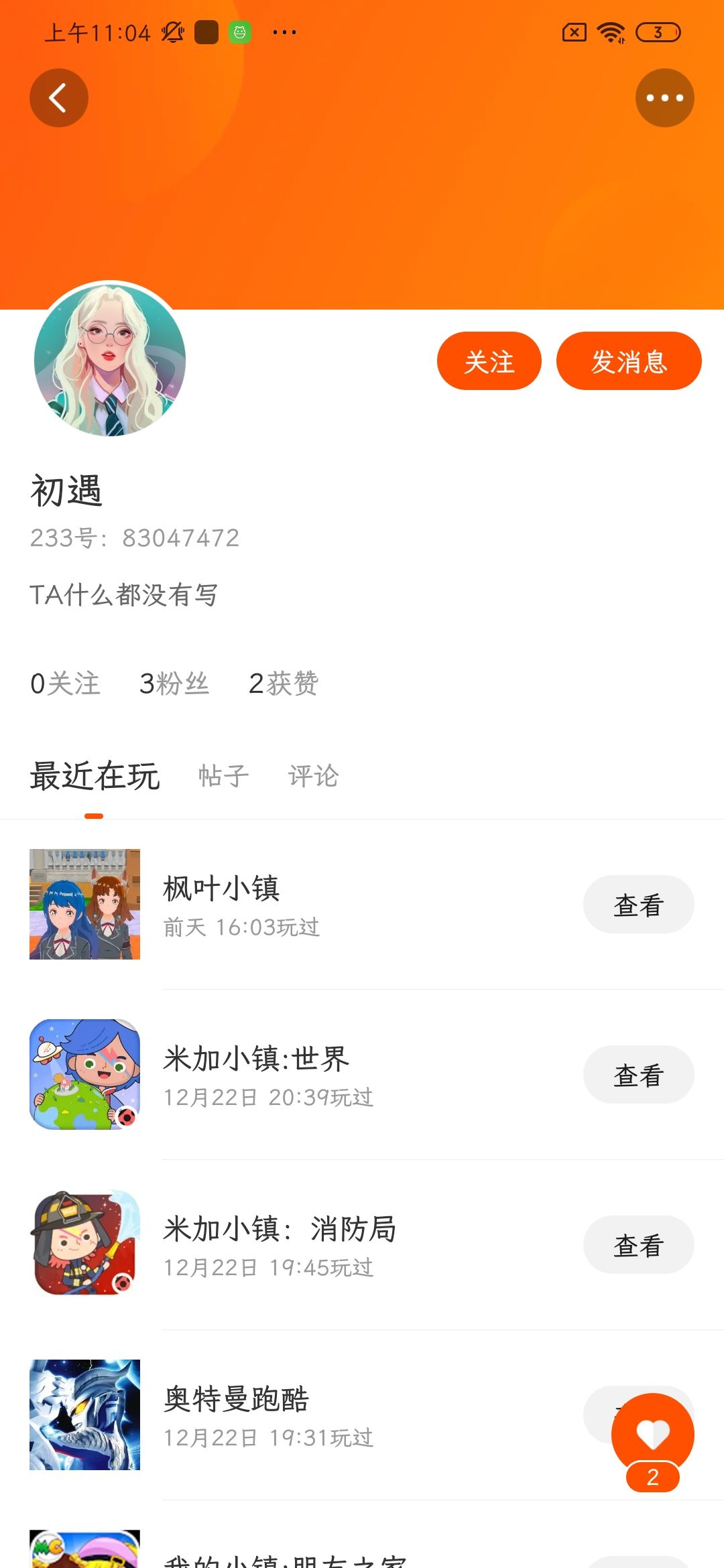Tap 查看 for 米加小镇：消防局
Screen dimensions: 724x1568
pos(638,1245)
